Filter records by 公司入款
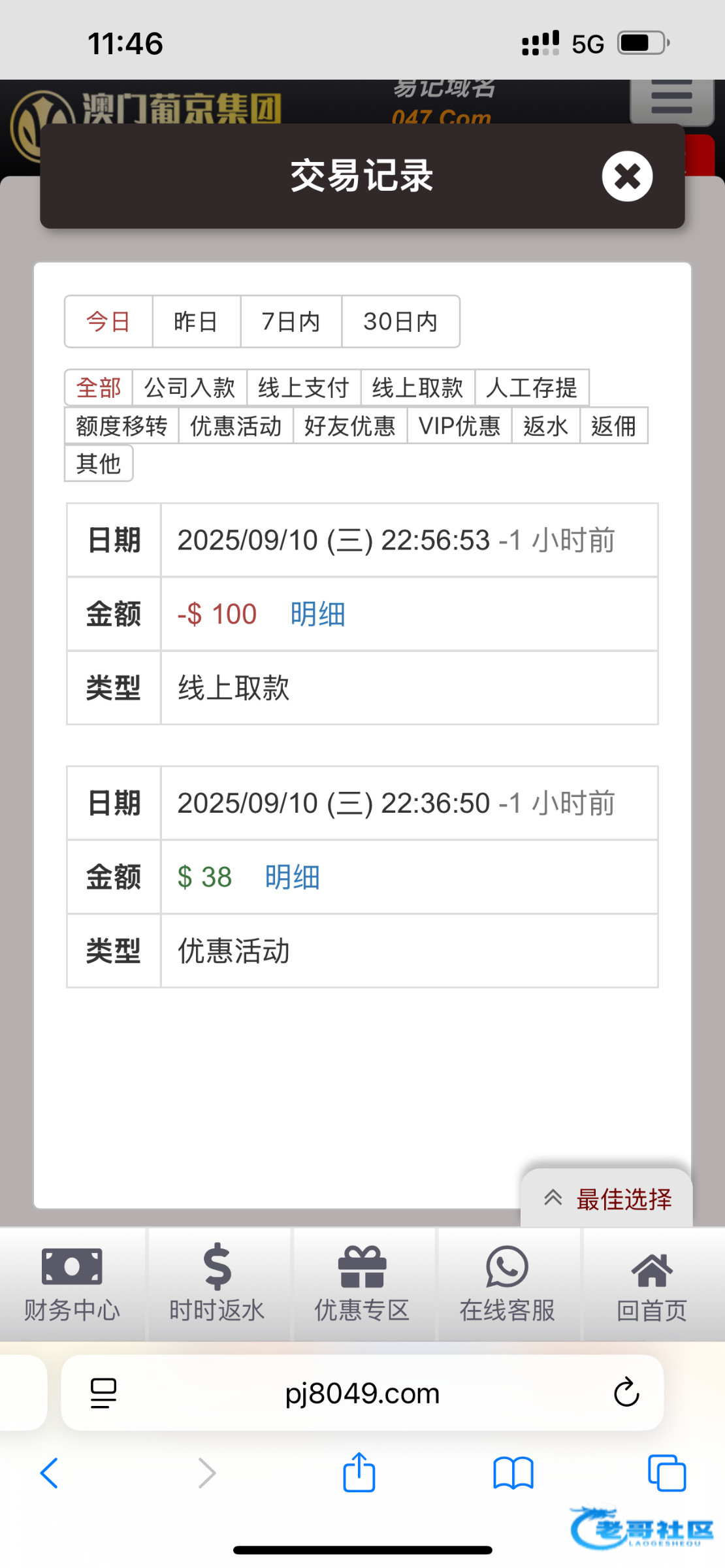Screen dimensions: 725x1568 click(x=189, y=387)
